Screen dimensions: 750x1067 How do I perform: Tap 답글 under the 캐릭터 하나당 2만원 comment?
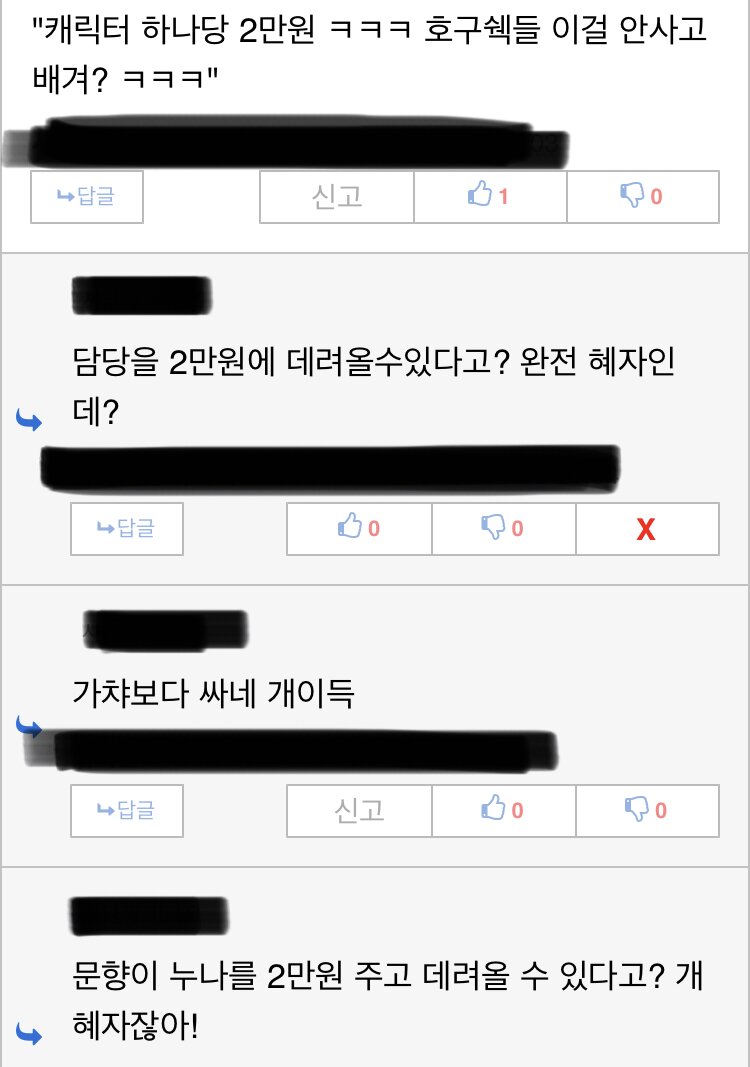(x=87, y=197)
